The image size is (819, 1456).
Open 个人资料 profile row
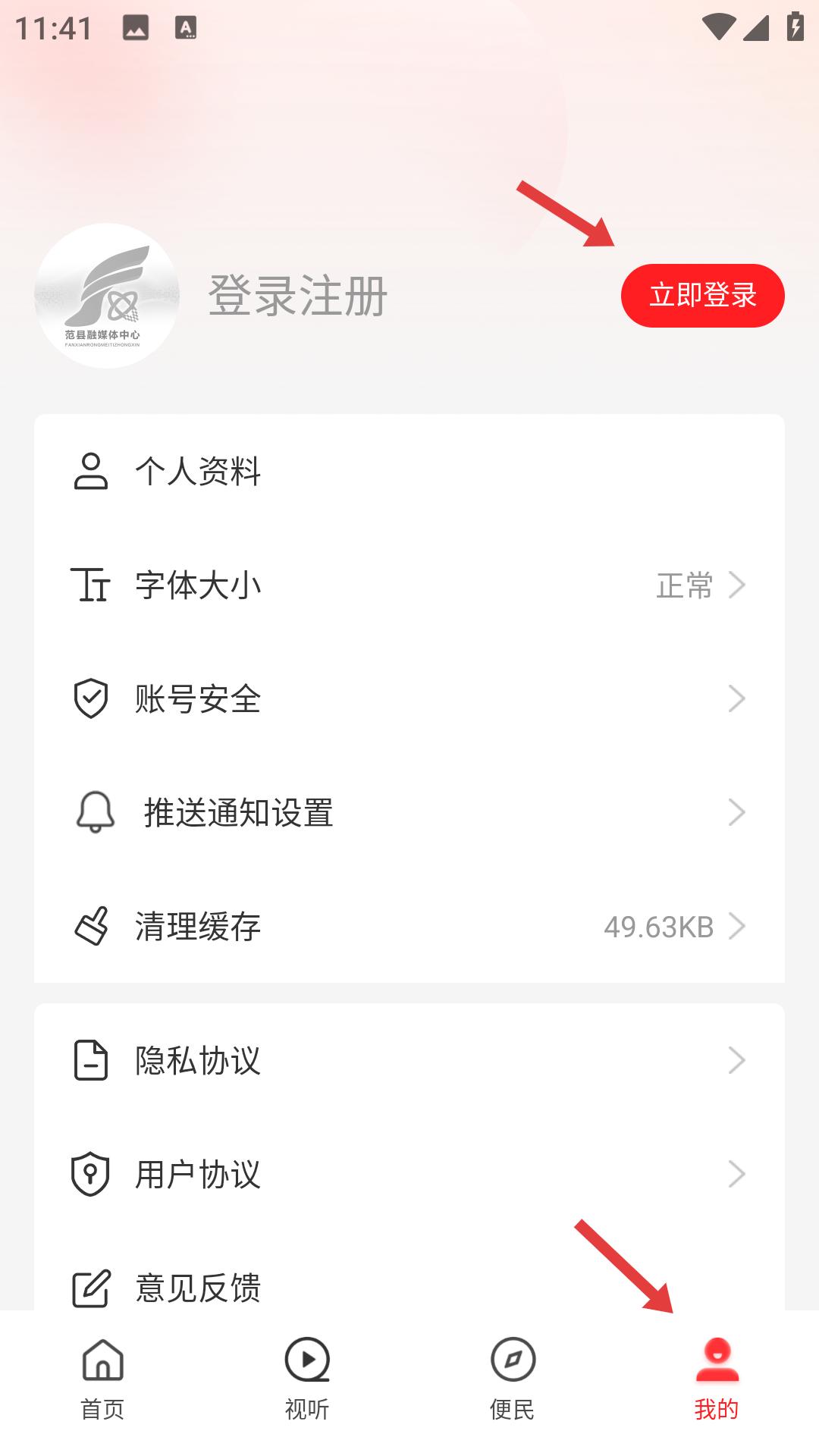point(409,471)
